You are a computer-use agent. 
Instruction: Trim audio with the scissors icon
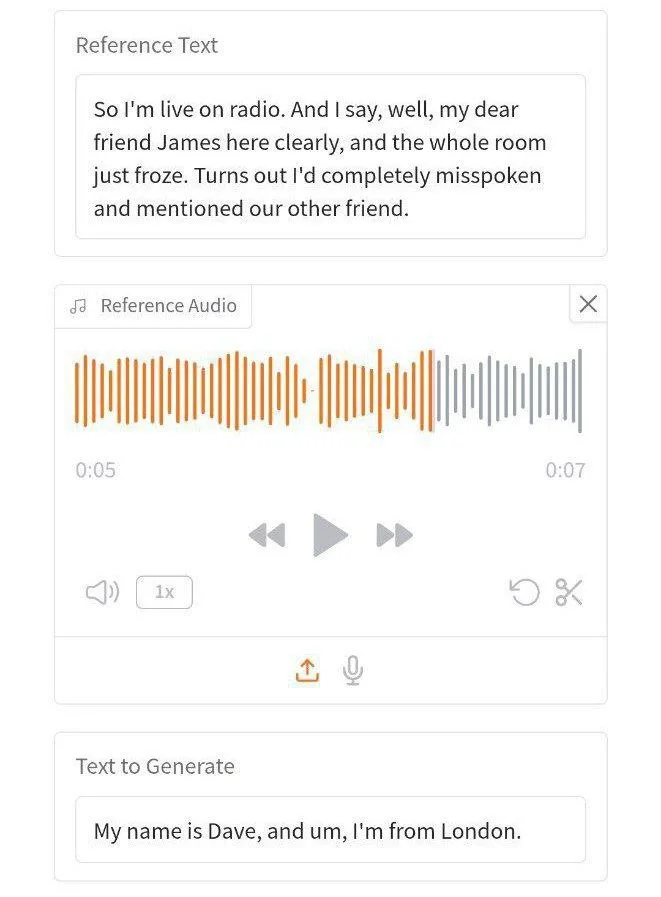tap(569, 592)
